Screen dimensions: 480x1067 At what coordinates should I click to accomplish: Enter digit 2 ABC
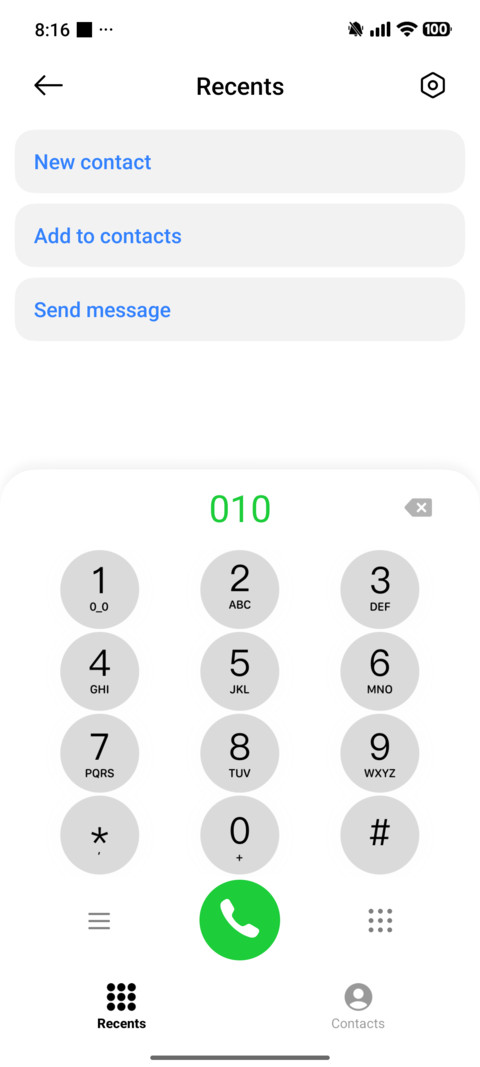coord(240,589)
